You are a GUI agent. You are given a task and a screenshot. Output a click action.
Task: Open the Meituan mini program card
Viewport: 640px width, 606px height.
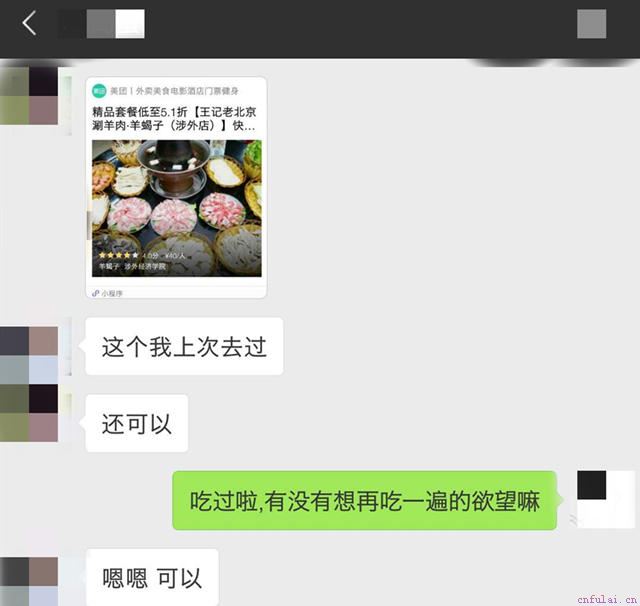pyautogui.click(x=176, y=187)
